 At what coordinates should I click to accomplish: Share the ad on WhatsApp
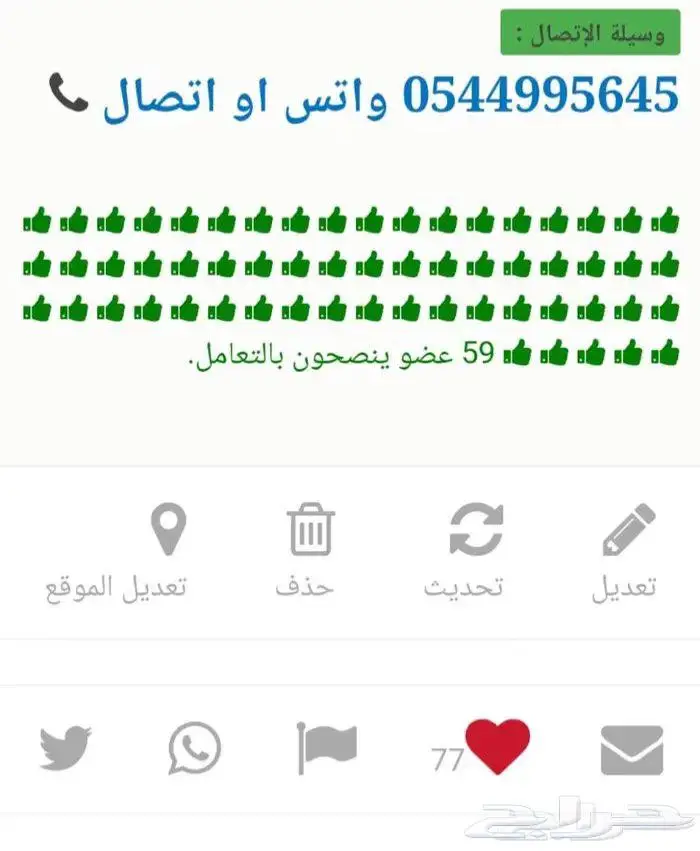click(x=195, y=748)
